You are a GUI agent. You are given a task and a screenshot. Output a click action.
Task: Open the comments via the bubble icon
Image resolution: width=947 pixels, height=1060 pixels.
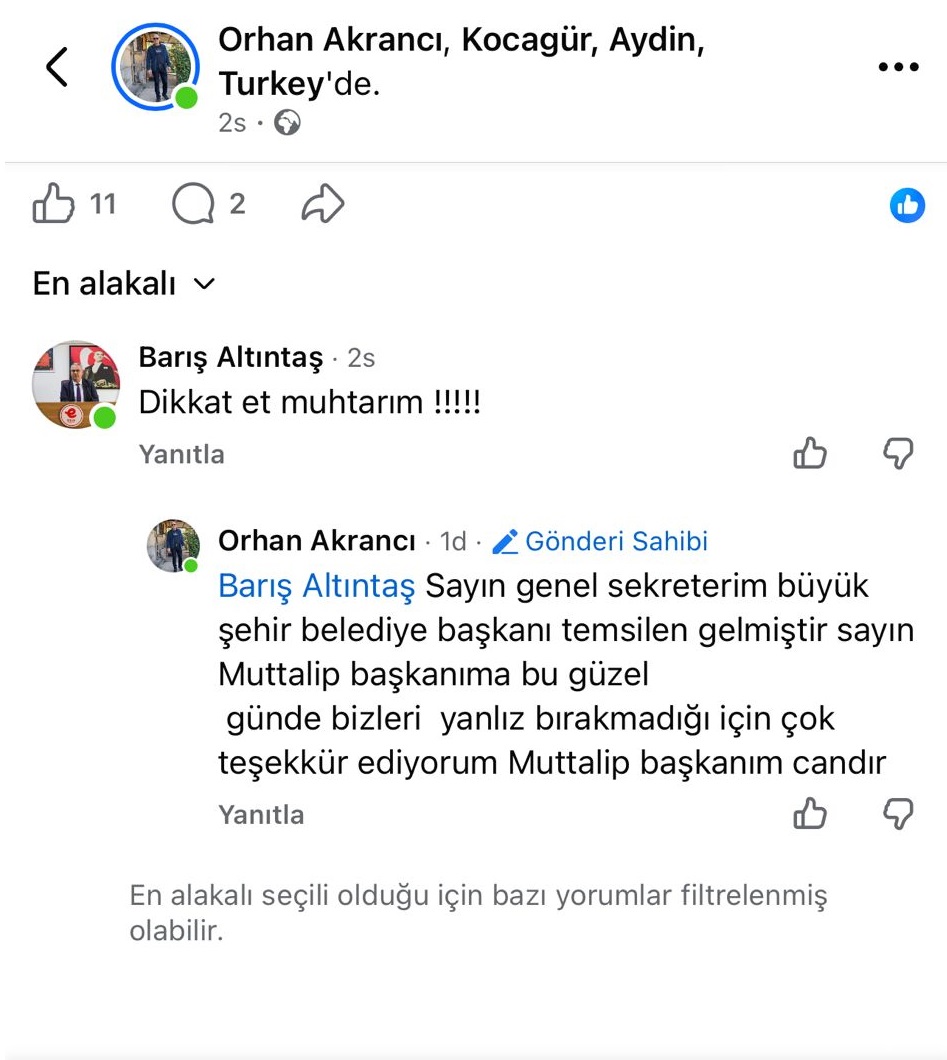pyautogui.click(x=193, y=205)
